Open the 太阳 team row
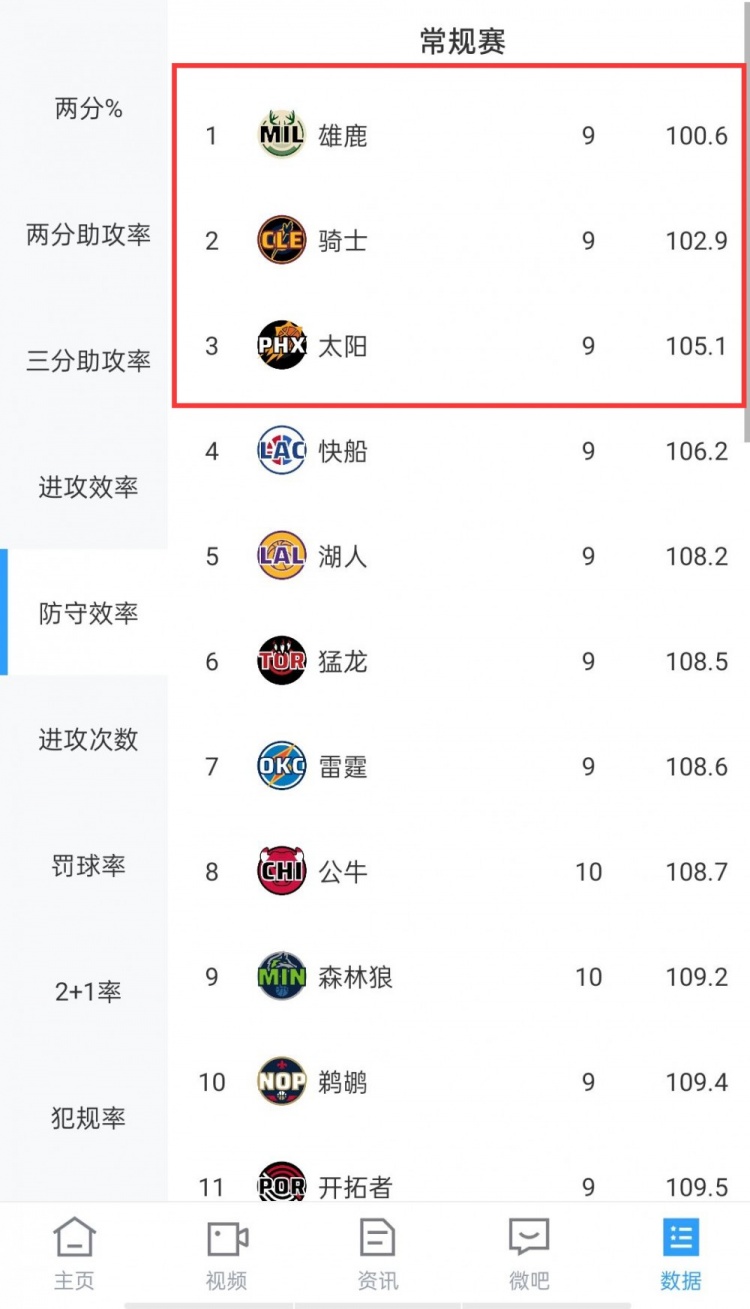 pos(460,346)
